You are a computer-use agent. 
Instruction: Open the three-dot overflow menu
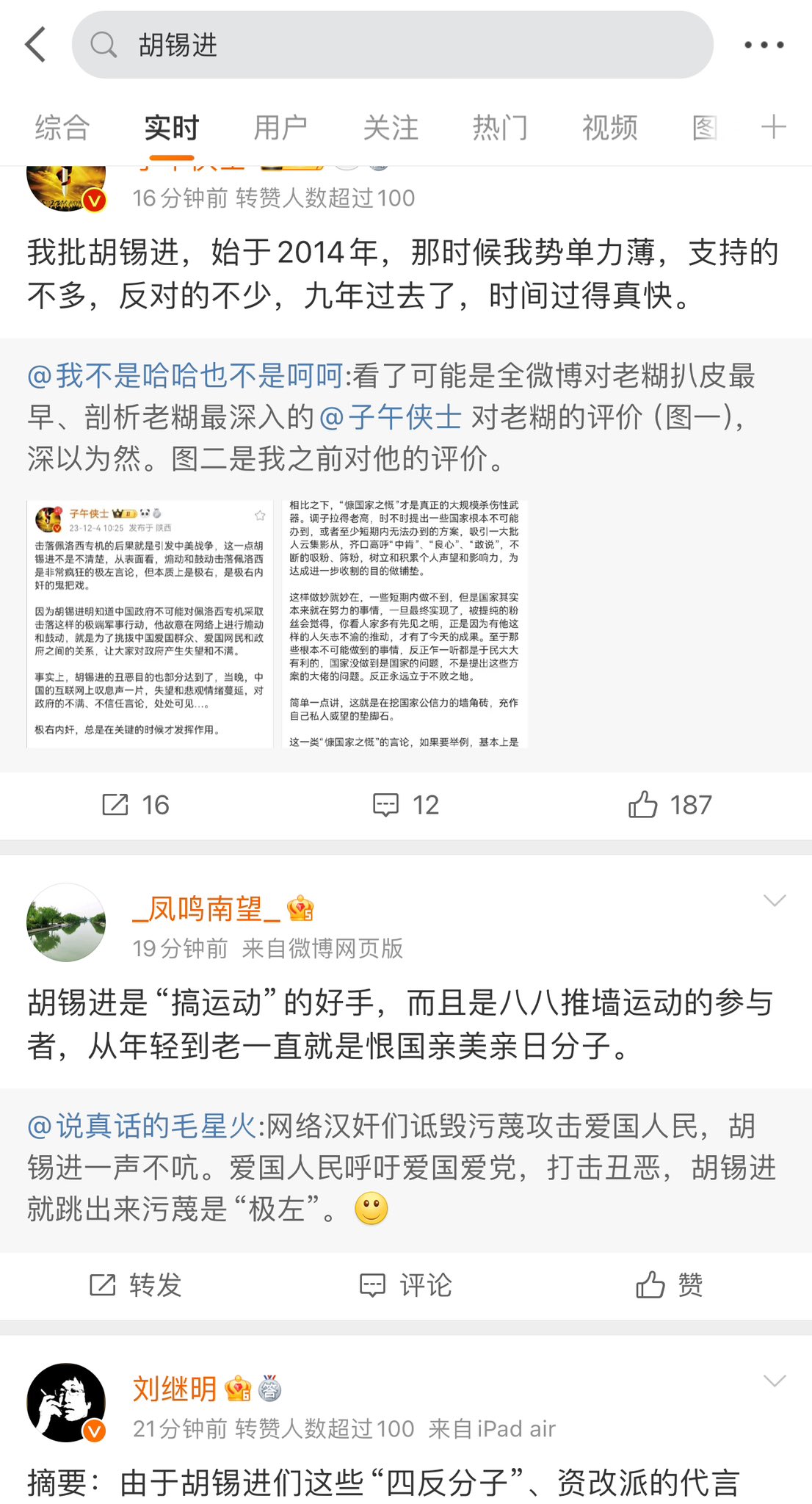click(x=764, y=45)
